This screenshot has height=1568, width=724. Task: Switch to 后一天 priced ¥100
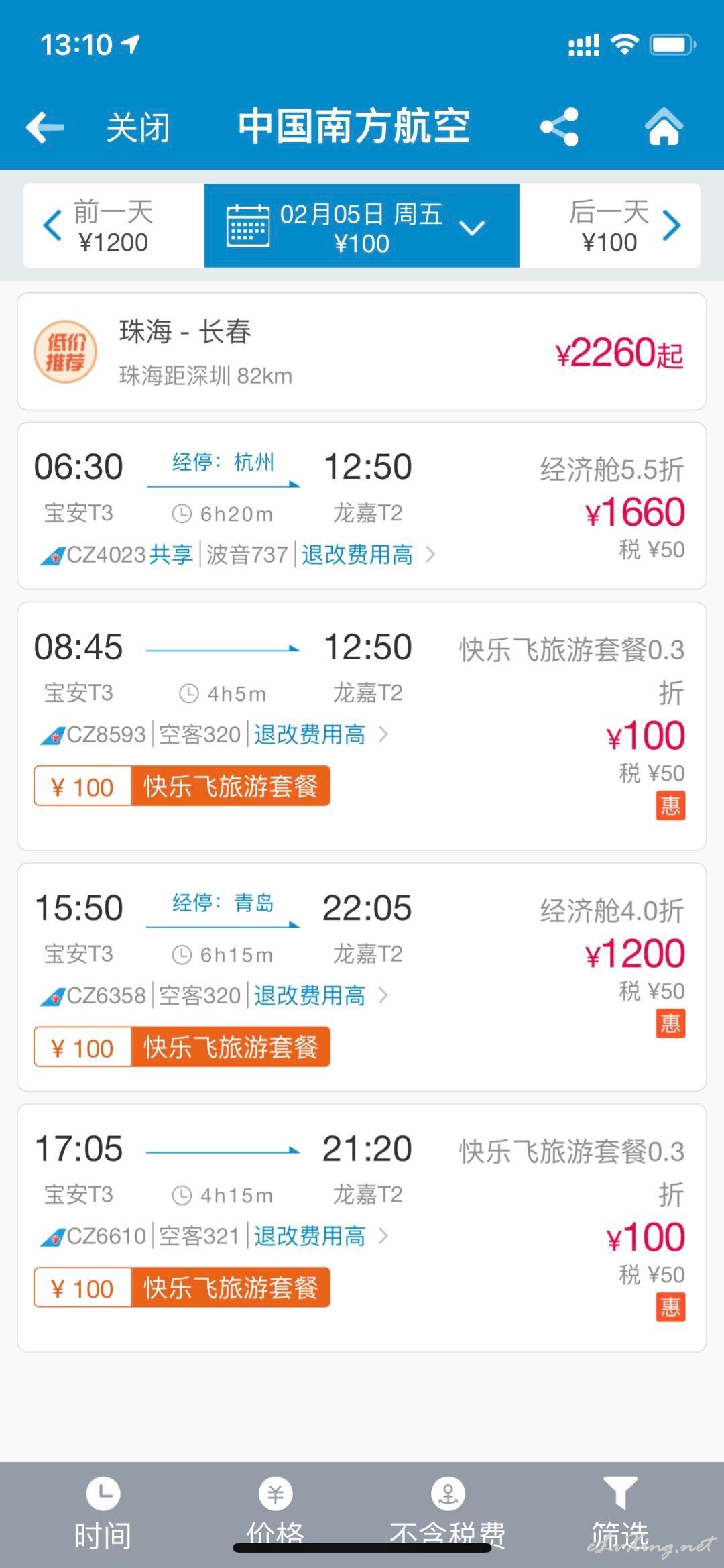coord(610,226)
